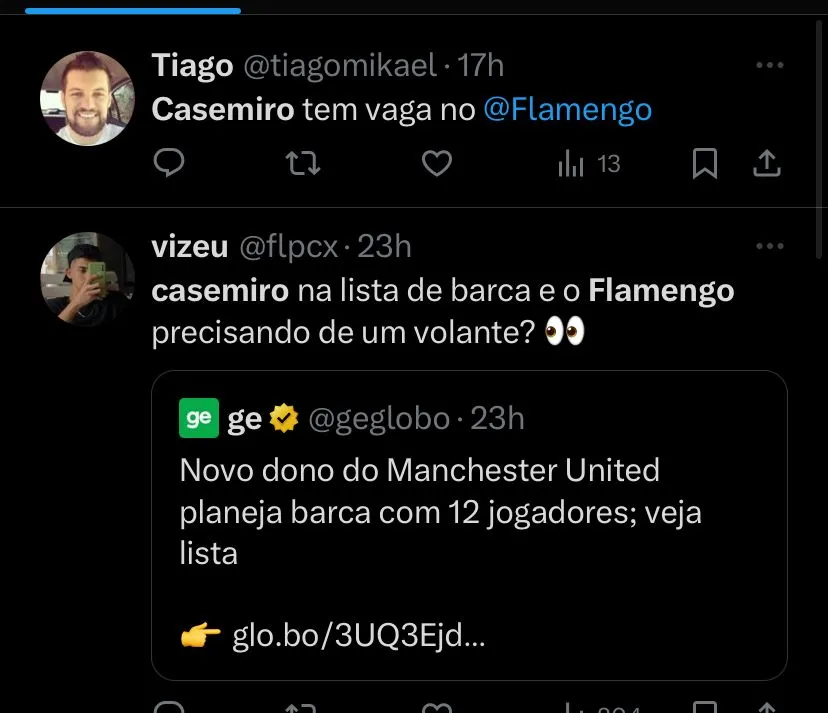Screen dimensions: 828x713
Task: Repost Tiago's tweet about Casemiro
Action: pos(303,163)
